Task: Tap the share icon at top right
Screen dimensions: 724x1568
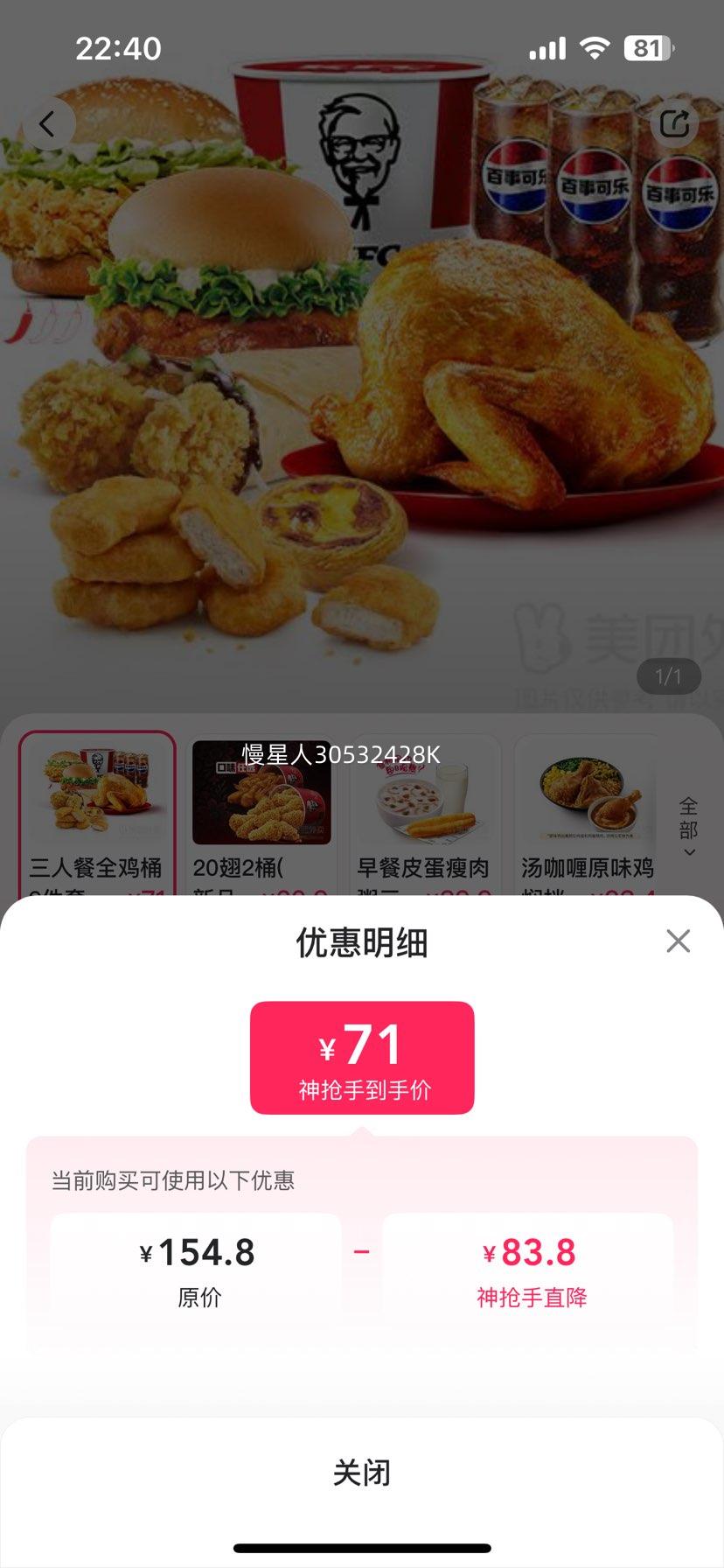Action: click(675, 123)
